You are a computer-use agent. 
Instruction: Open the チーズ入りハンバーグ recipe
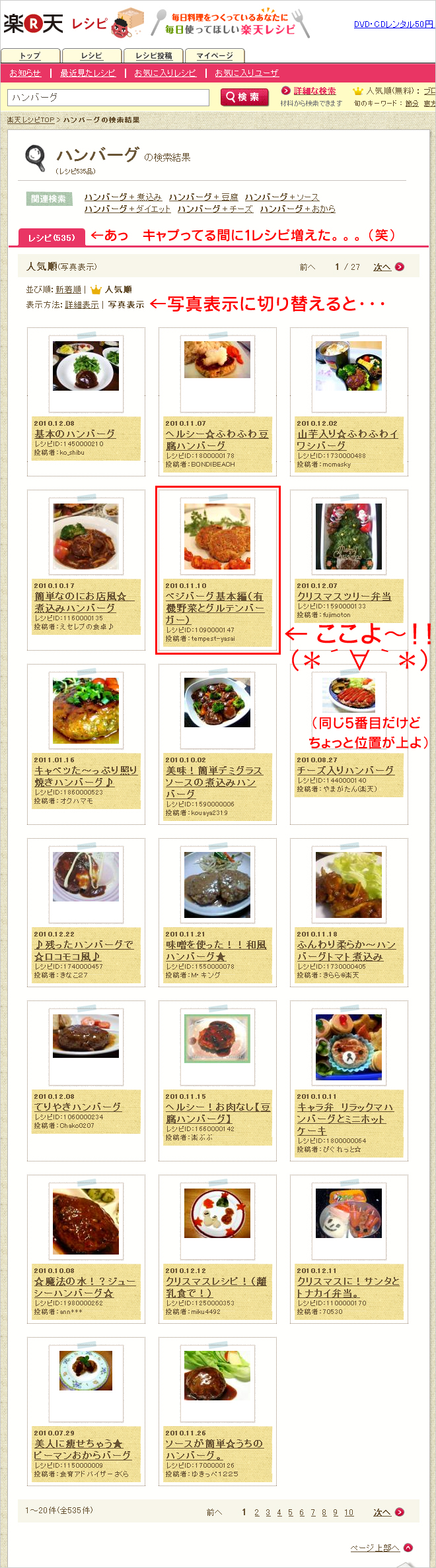[x=345, y=770]
